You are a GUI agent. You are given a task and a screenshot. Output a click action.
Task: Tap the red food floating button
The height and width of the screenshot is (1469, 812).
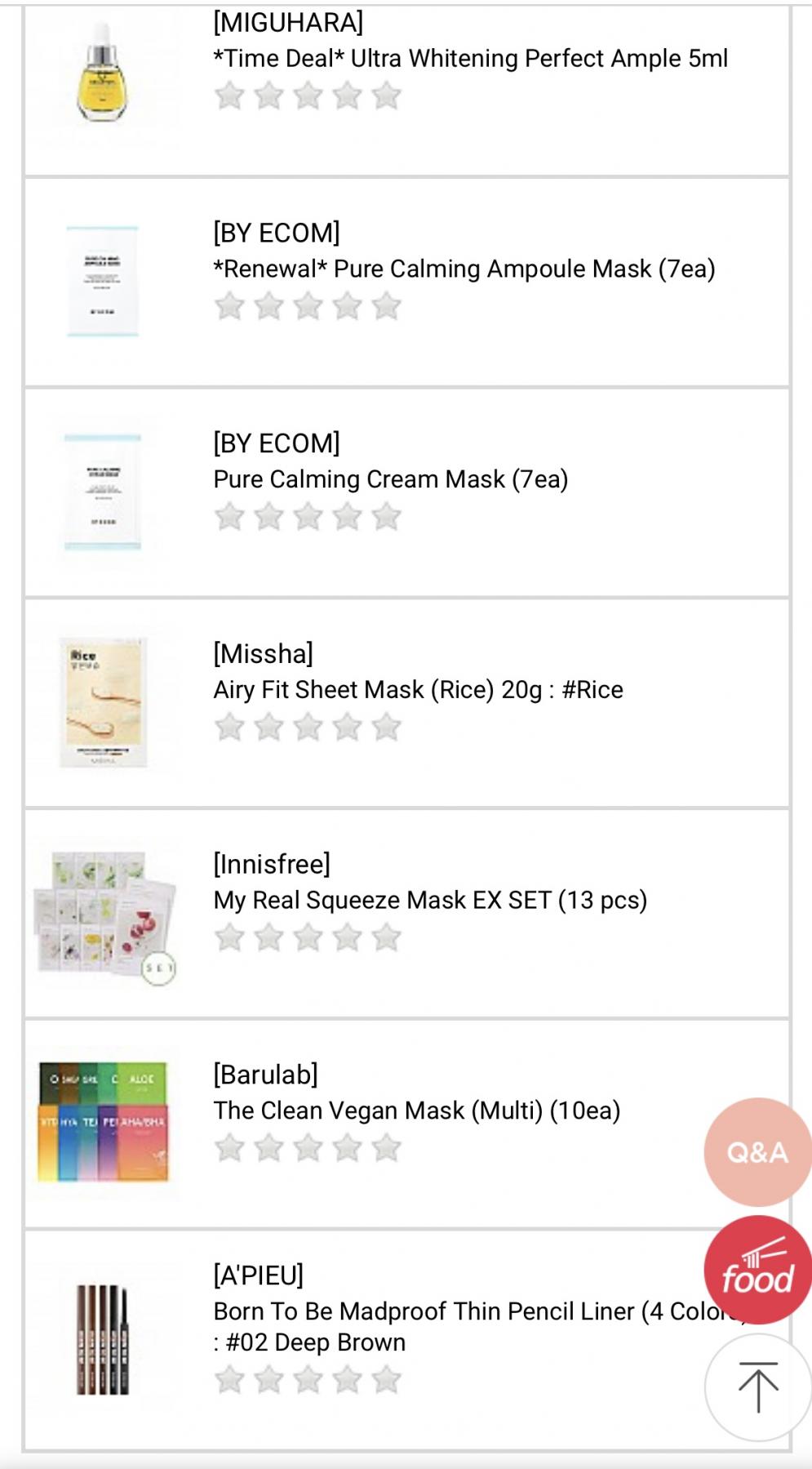pos(757,1270)
